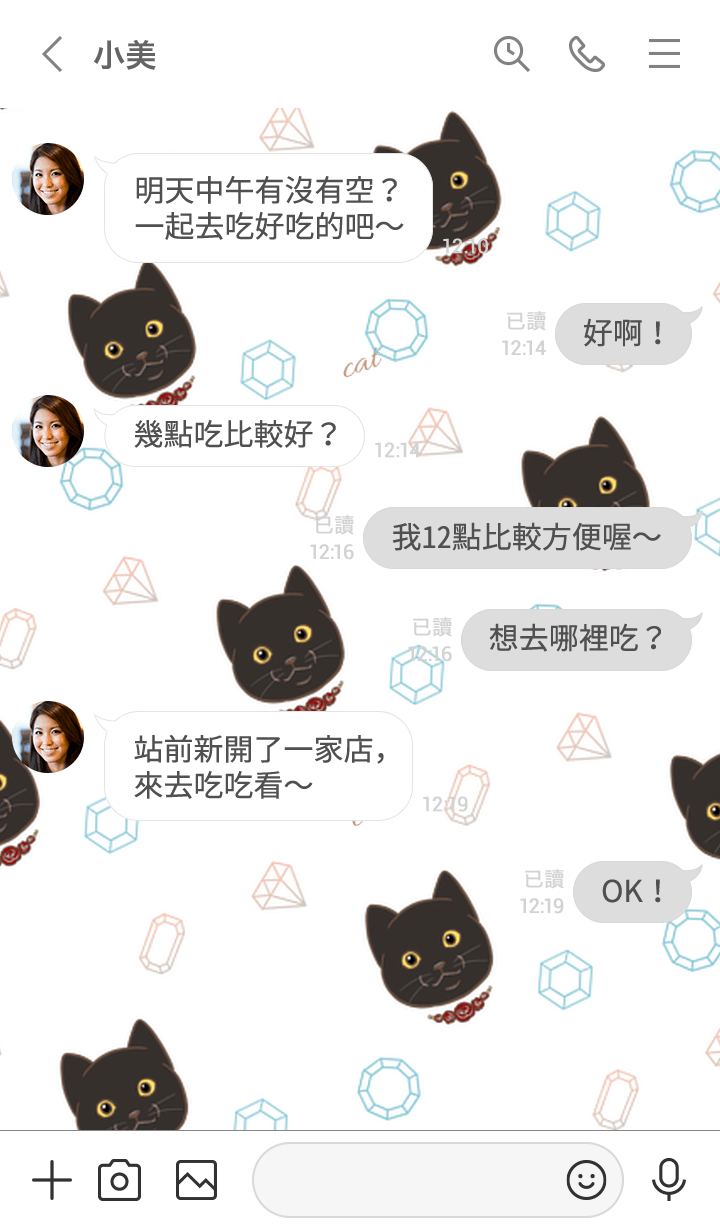Image resolution: width=720 pixels, height=1232 pixels.
Task: Start a voice call with 小美
Action: (x=587, y=54)
